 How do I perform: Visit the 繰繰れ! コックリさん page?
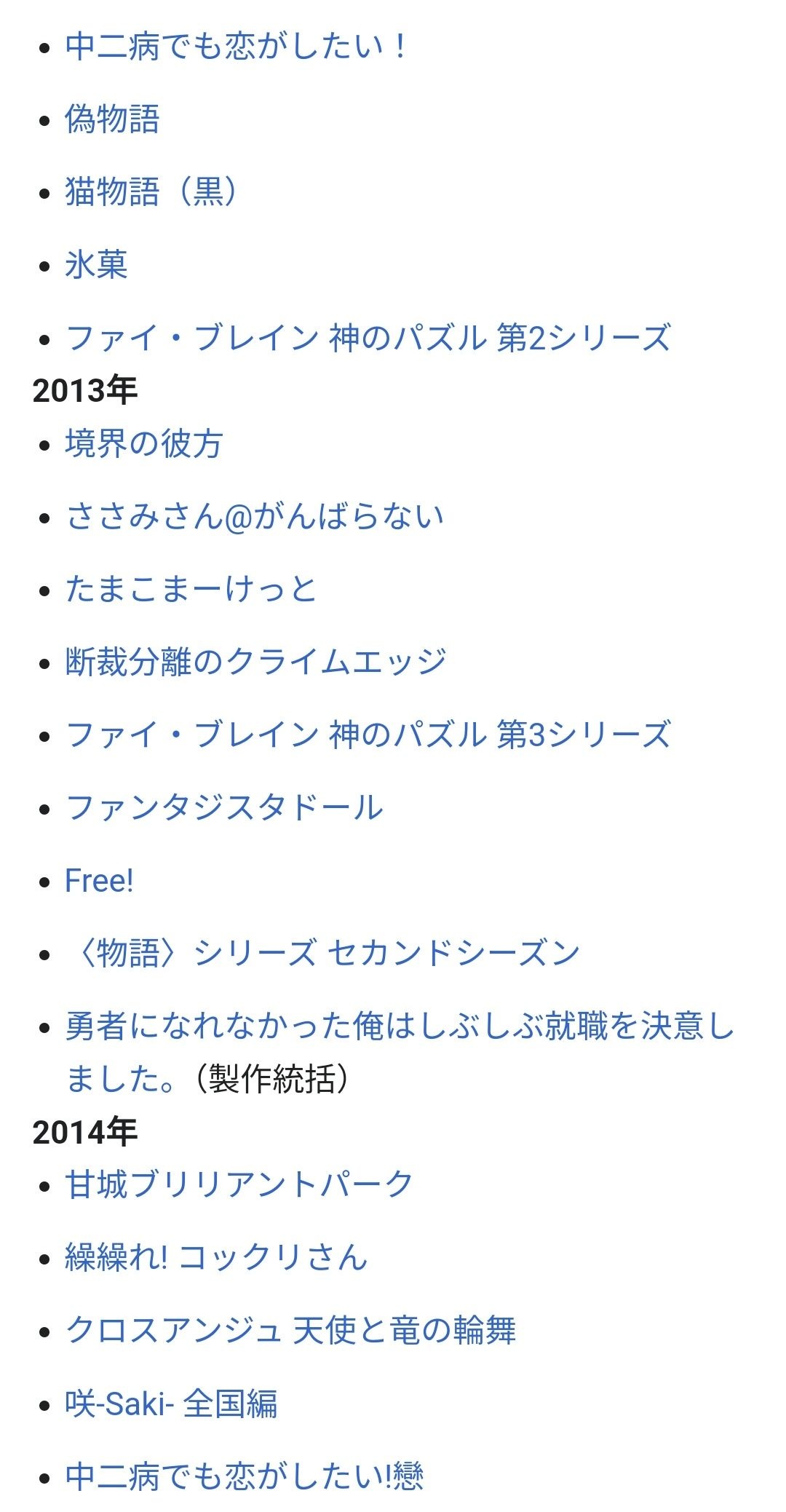(x=216, y=1257)
